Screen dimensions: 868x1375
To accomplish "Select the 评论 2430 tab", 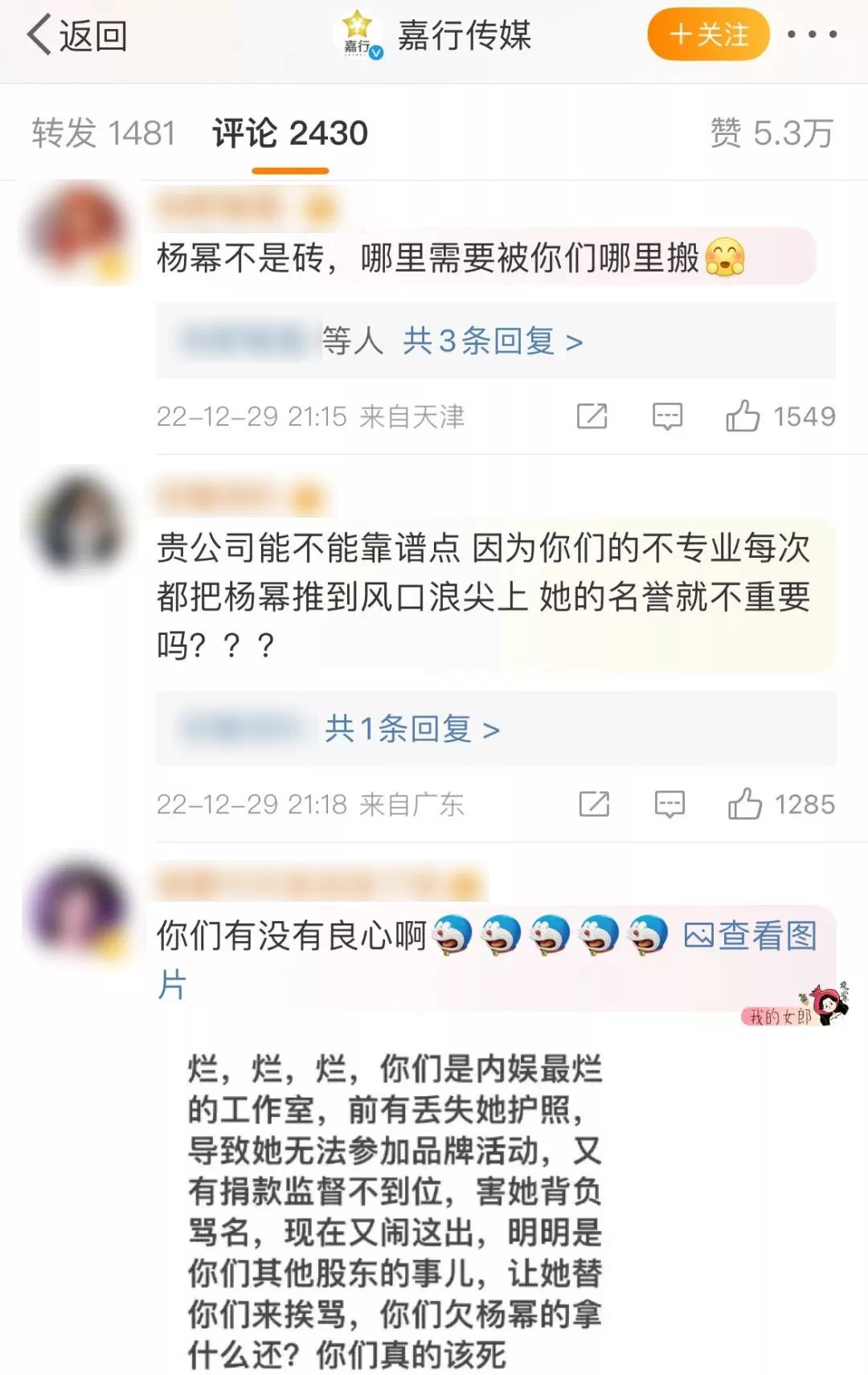I will (x=290, y=133).
